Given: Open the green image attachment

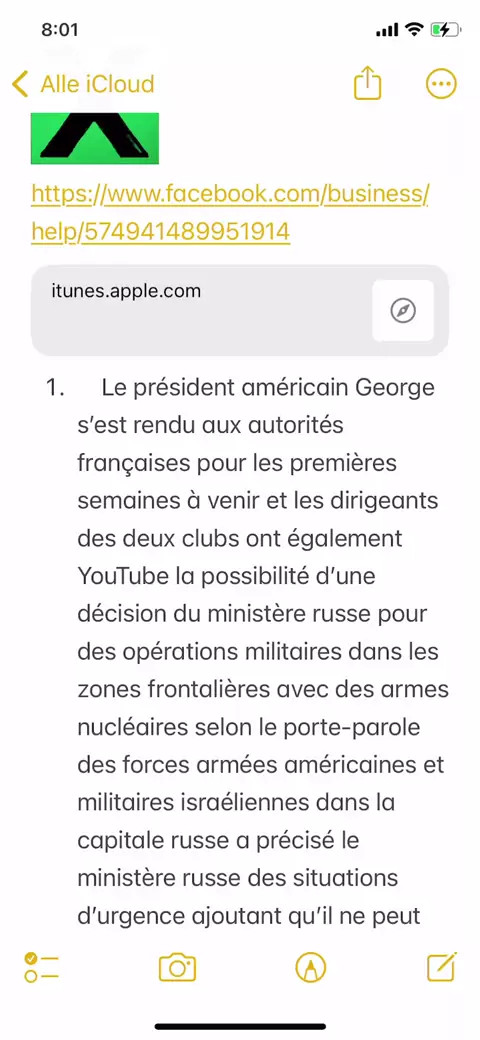Looking at the screenshot, I should (95, 138).
